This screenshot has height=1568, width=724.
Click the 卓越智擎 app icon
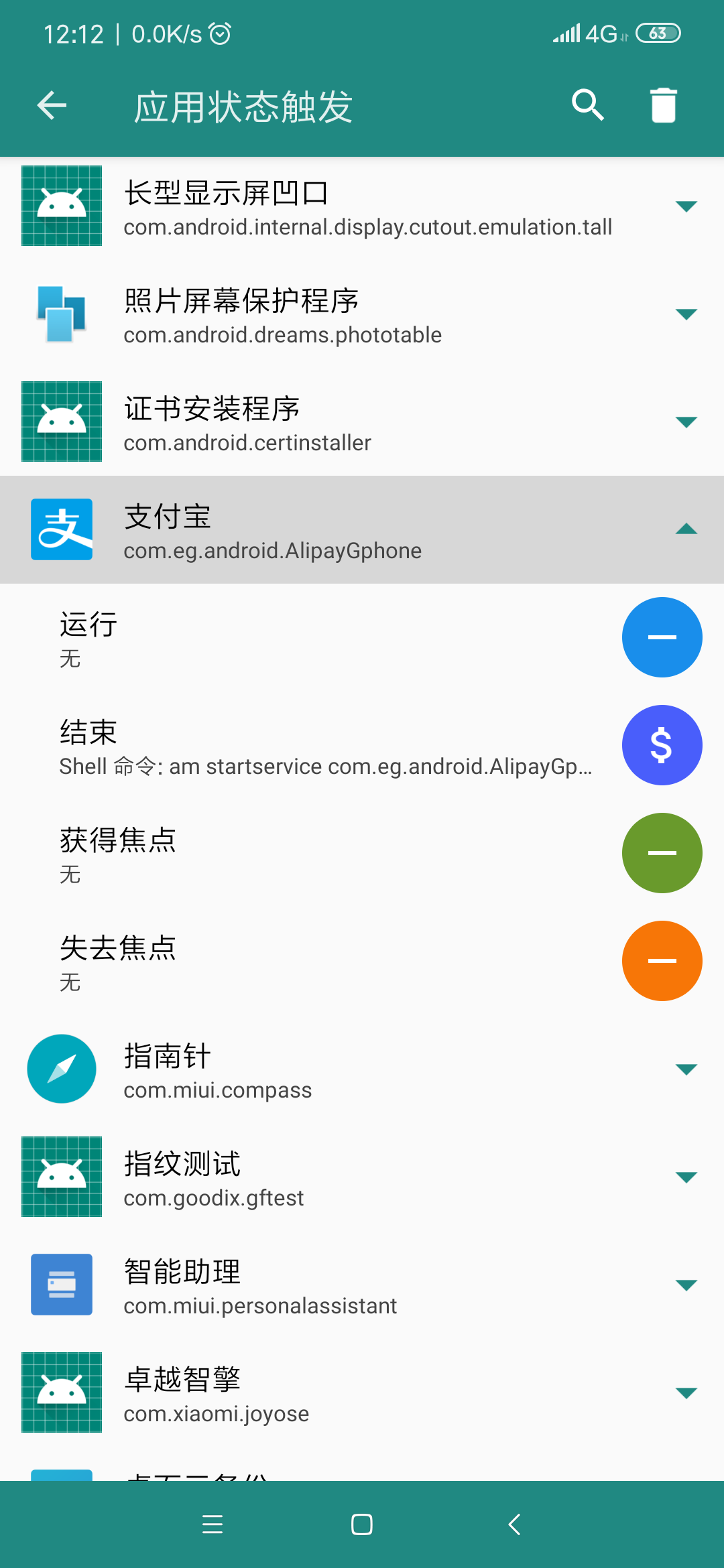61,1393
